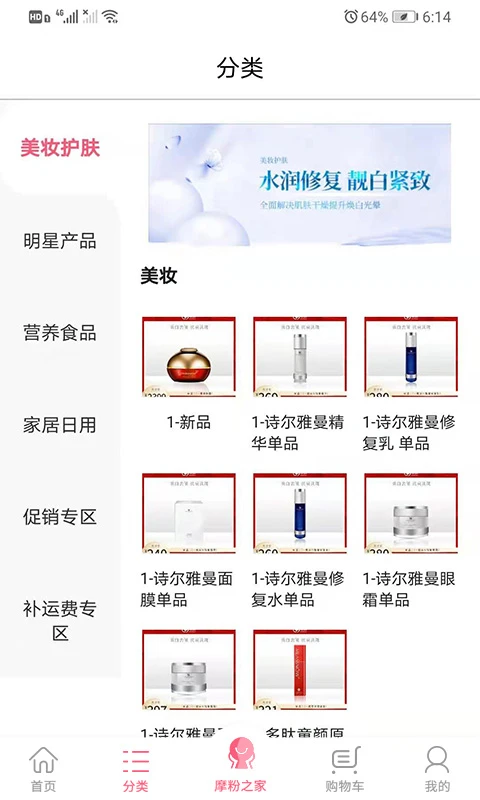Choose the 促销专区 category
The height and width of the screenshot is (800, 480).
click(x=60, y=516)
